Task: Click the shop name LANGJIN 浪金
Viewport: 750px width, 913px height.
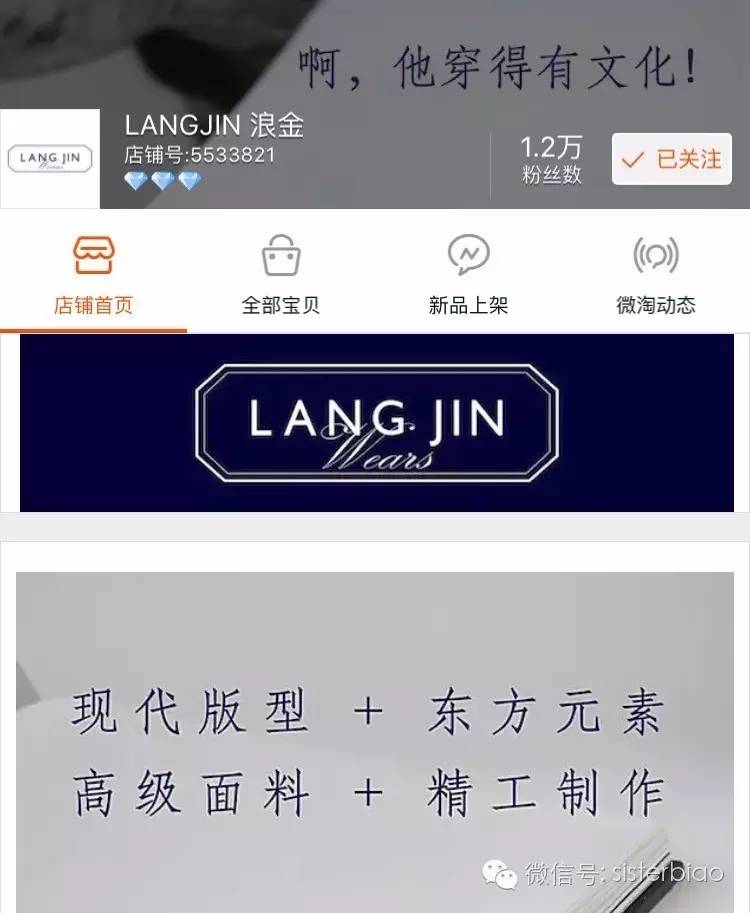Action: click(x=213, y=127)
